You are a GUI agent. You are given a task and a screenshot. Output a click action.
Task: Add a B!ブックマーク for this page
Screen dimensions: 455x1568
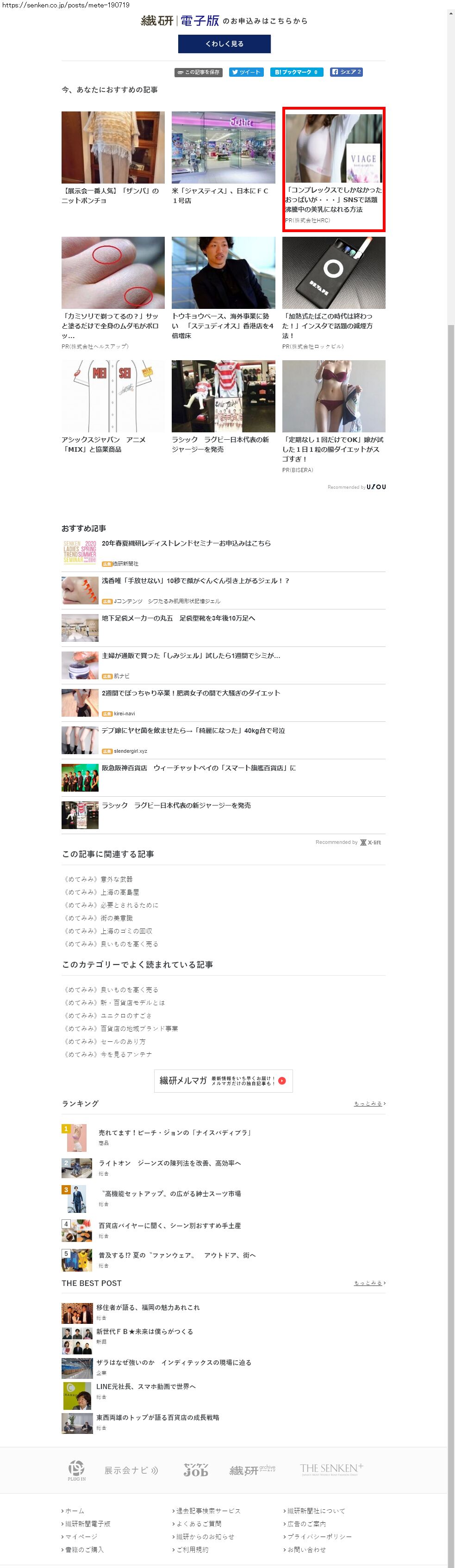(297, 72)
